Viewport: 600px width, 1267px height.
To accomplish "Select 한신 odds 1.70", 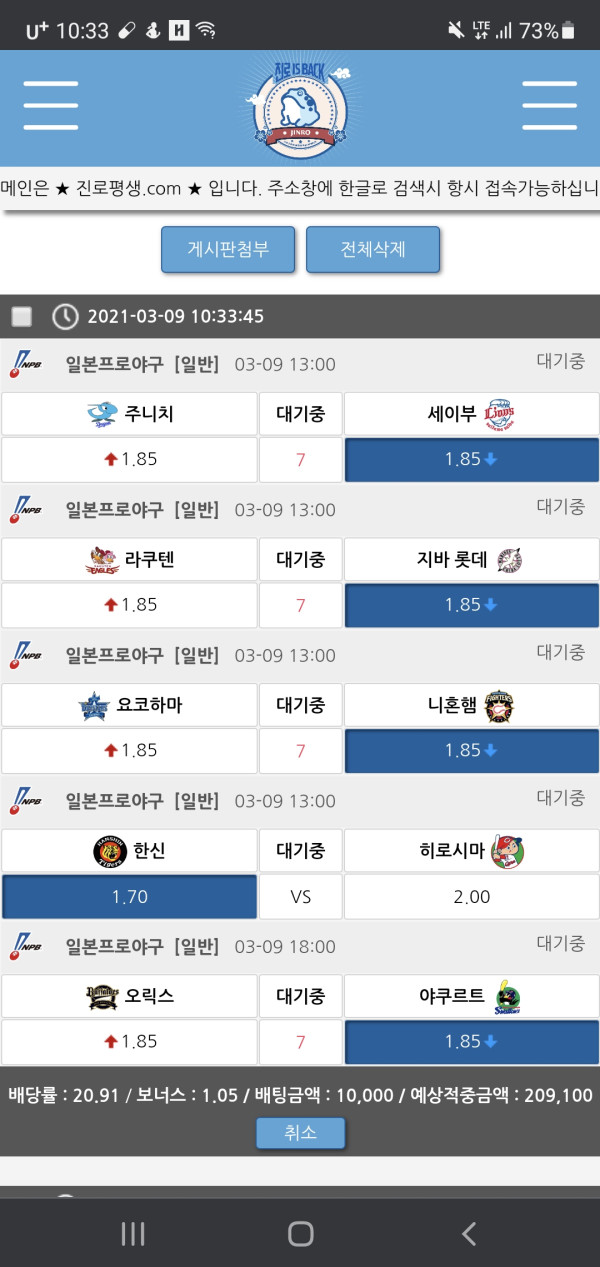I will tap(130, 897).
